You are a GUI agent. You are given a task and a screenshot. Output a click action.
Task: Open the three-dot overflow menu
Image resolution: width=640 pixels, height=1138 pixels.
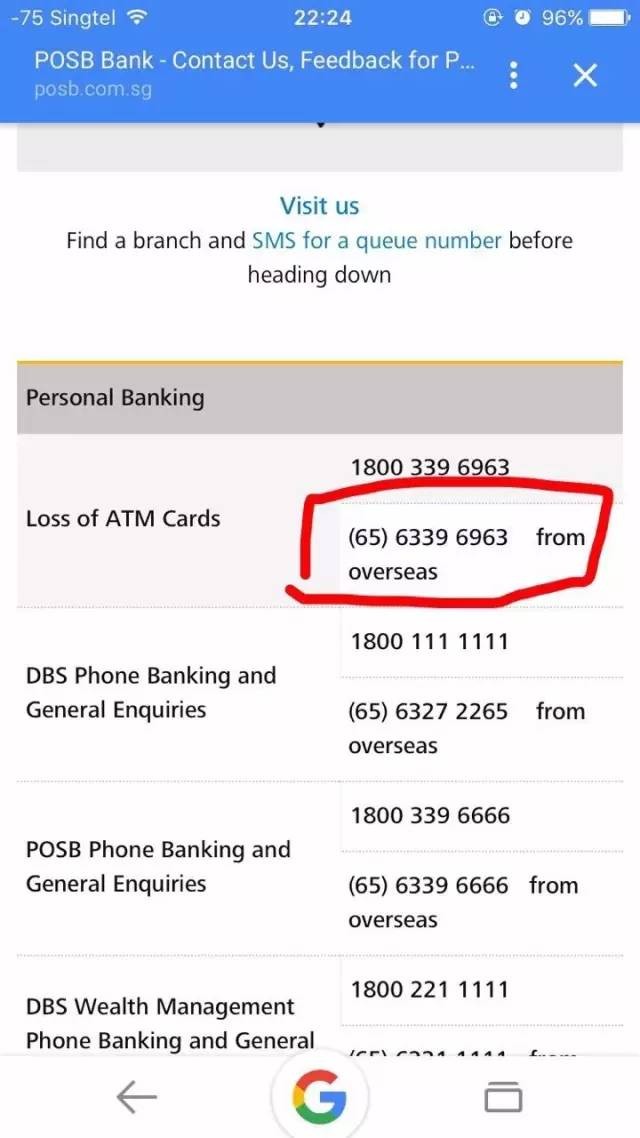513,75
